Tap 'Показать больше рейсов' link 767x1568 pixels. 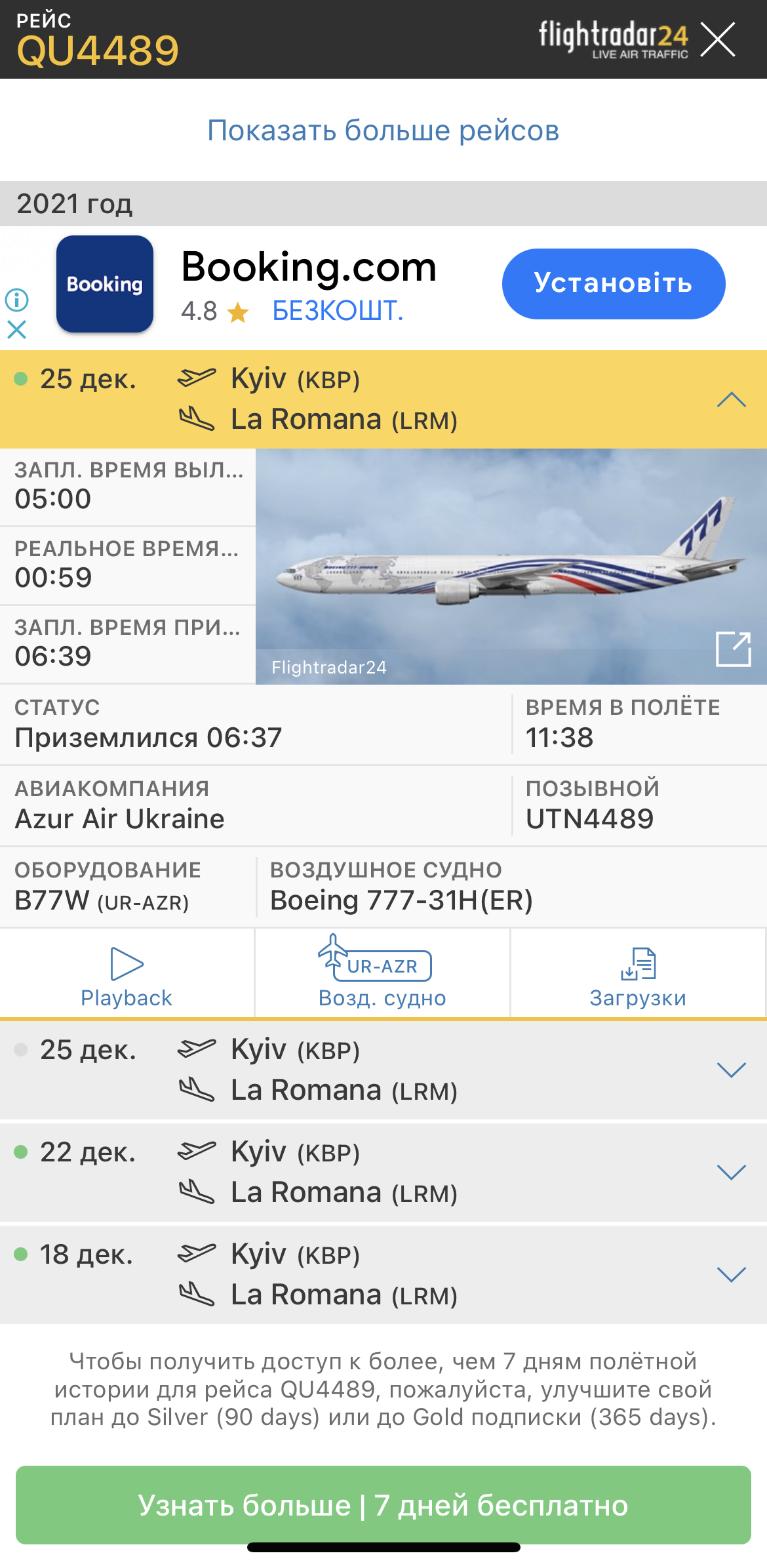383,131
